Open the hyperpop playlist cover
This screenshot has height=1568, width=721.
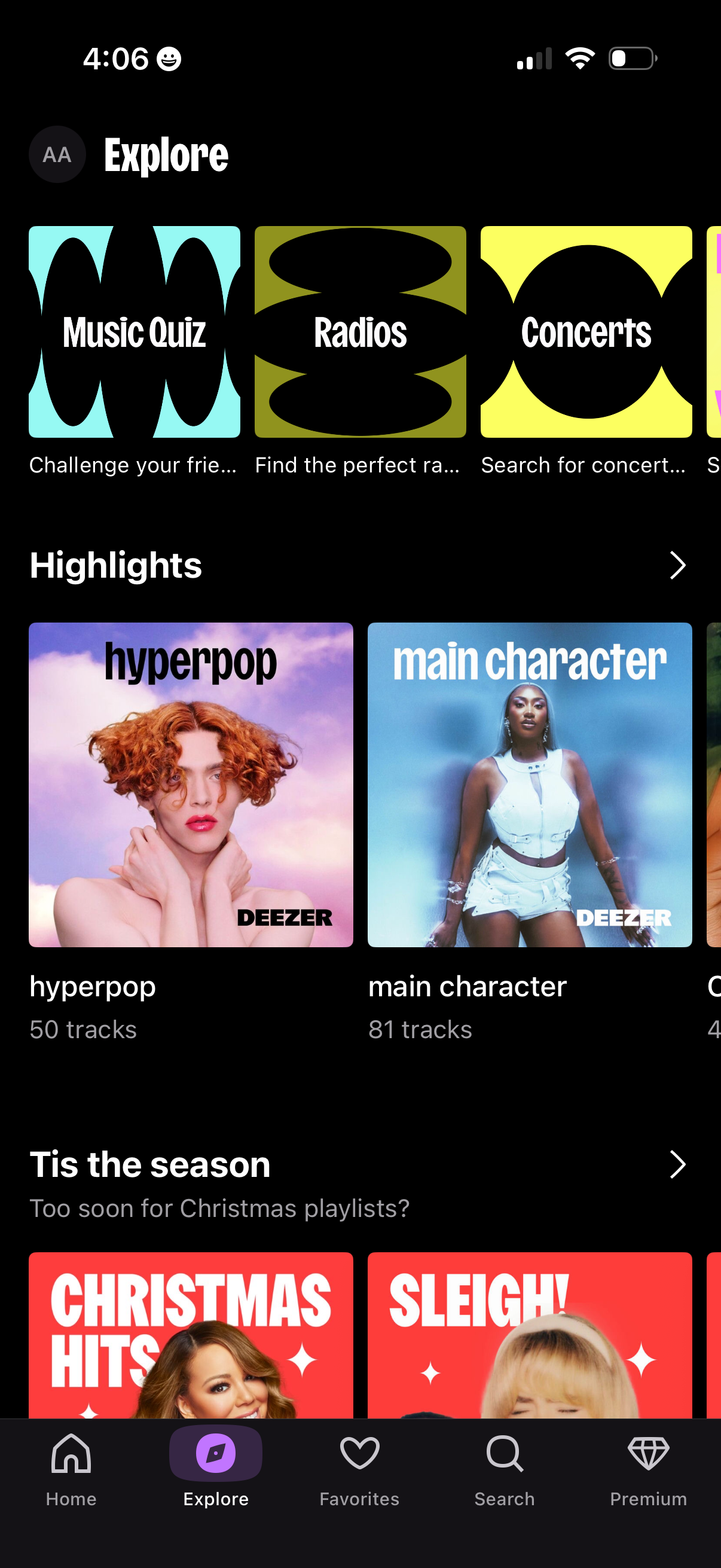192,784
